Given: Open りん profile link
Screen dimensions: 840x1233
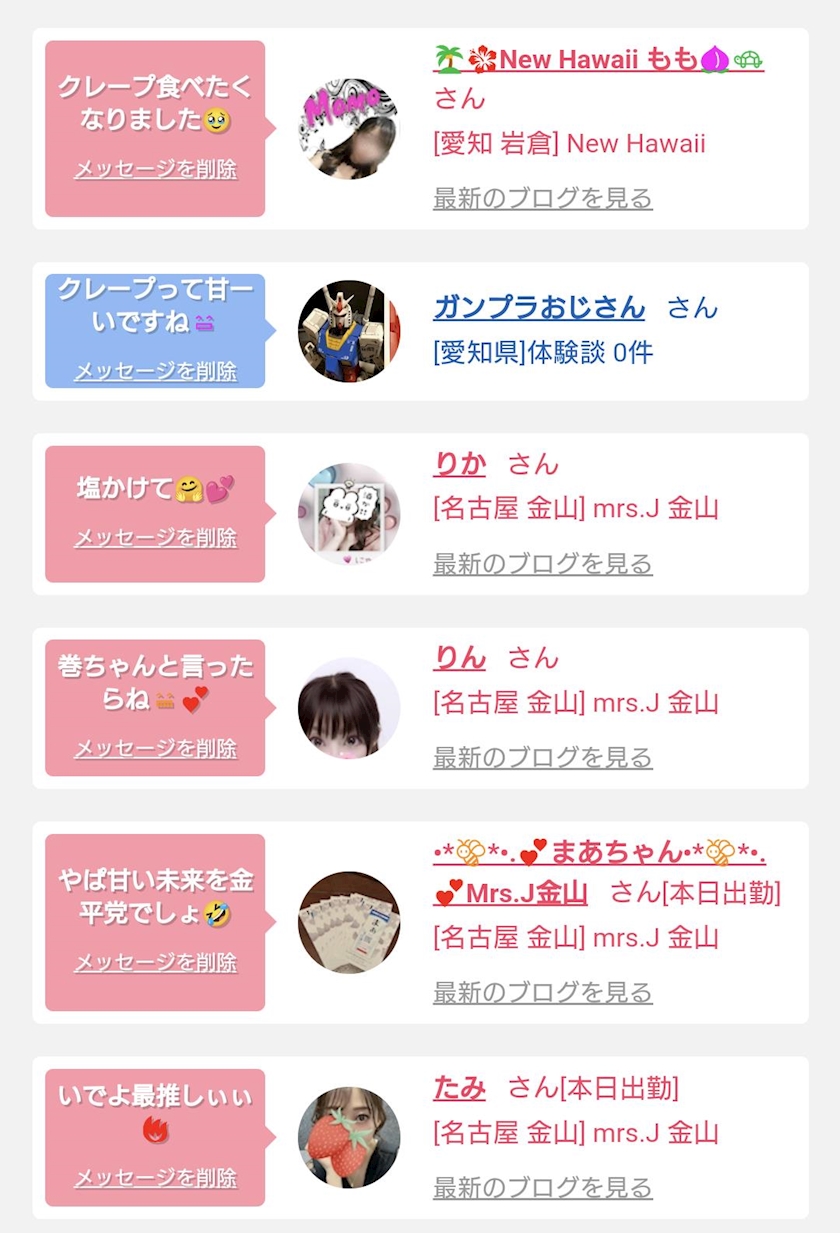Looking at the screenshot, I should [x=460, y=658].
